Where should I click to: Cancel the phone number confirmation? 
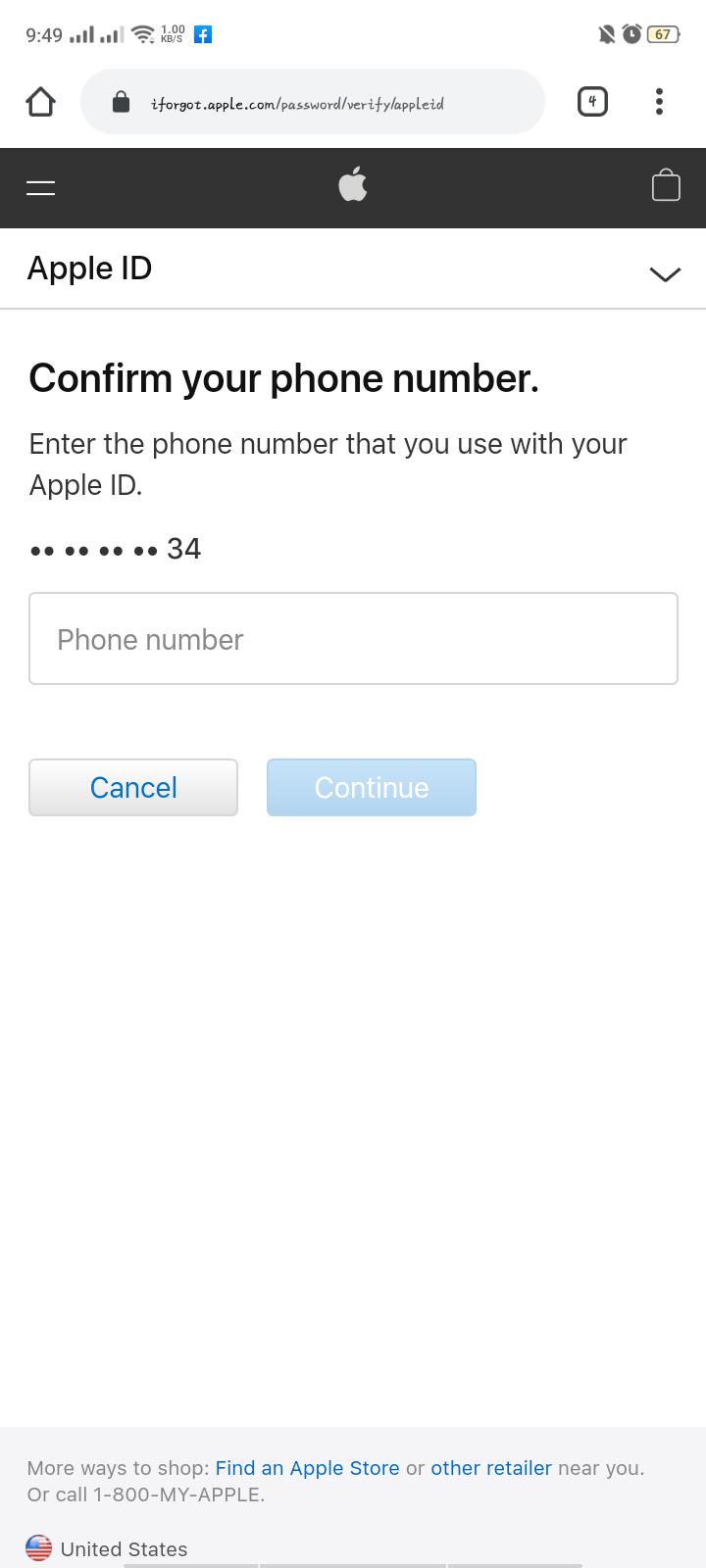pyautogui.click(x=133, y=788)
